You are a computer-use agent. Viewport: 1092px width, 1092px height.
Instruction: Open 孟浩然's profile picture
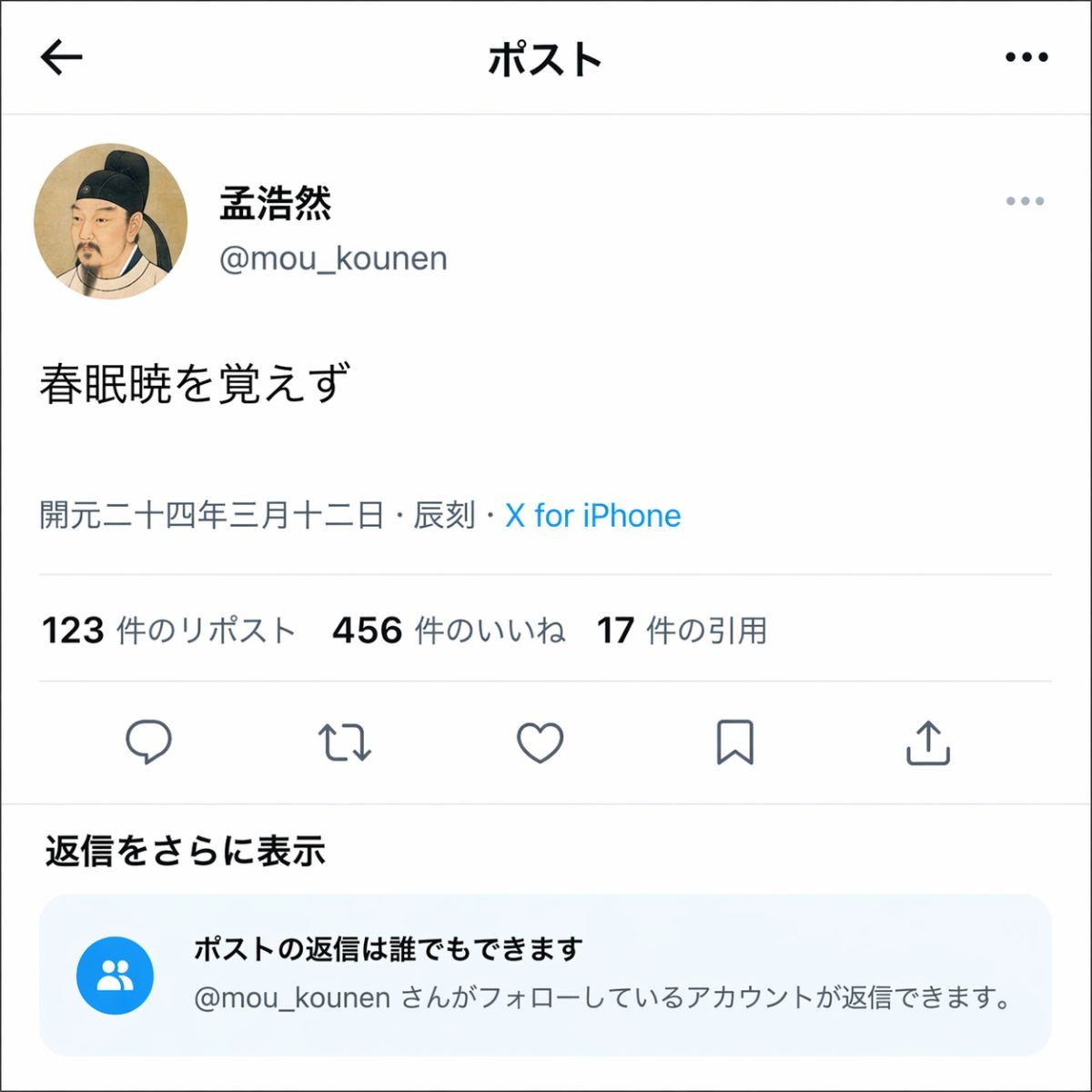(111, 221)
